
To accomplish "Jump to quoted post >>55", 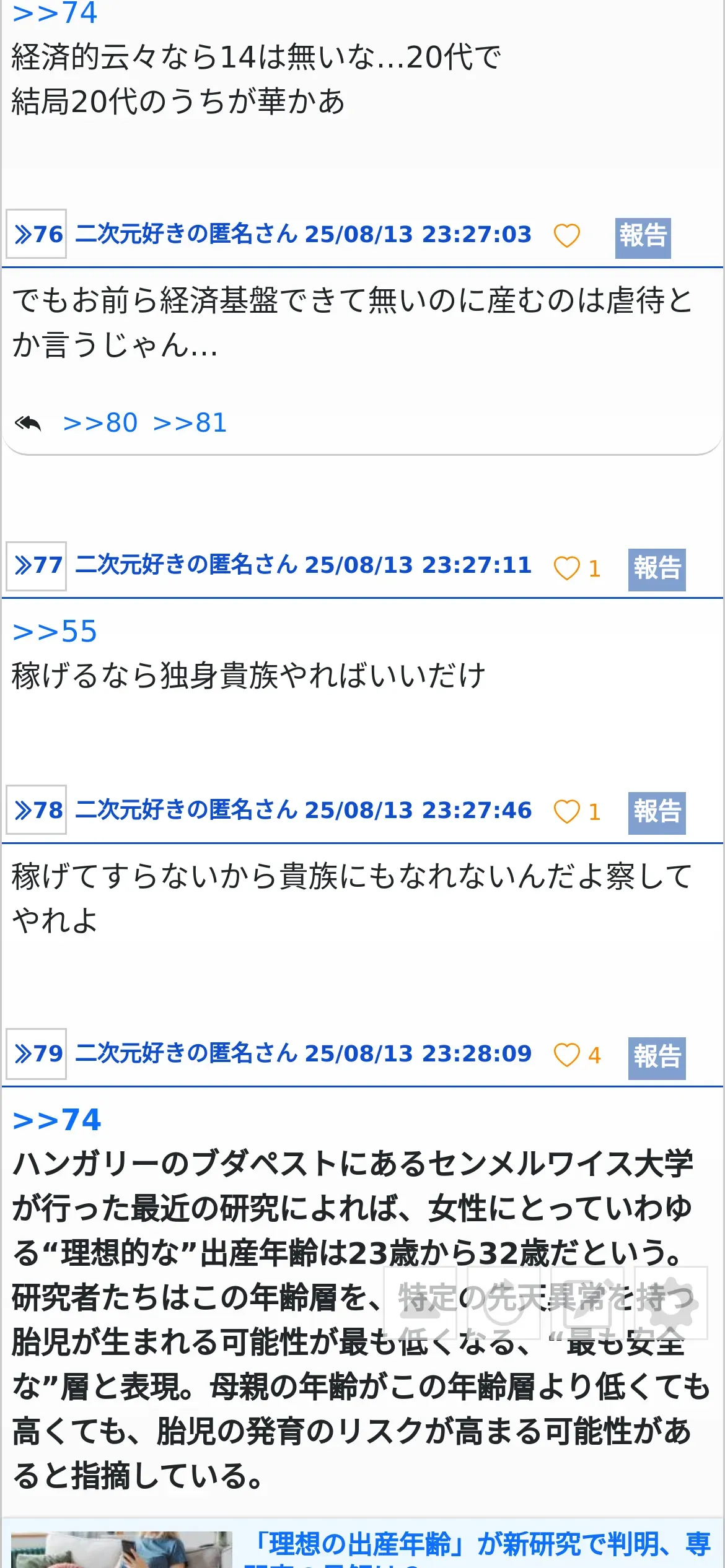I will 55,632.
